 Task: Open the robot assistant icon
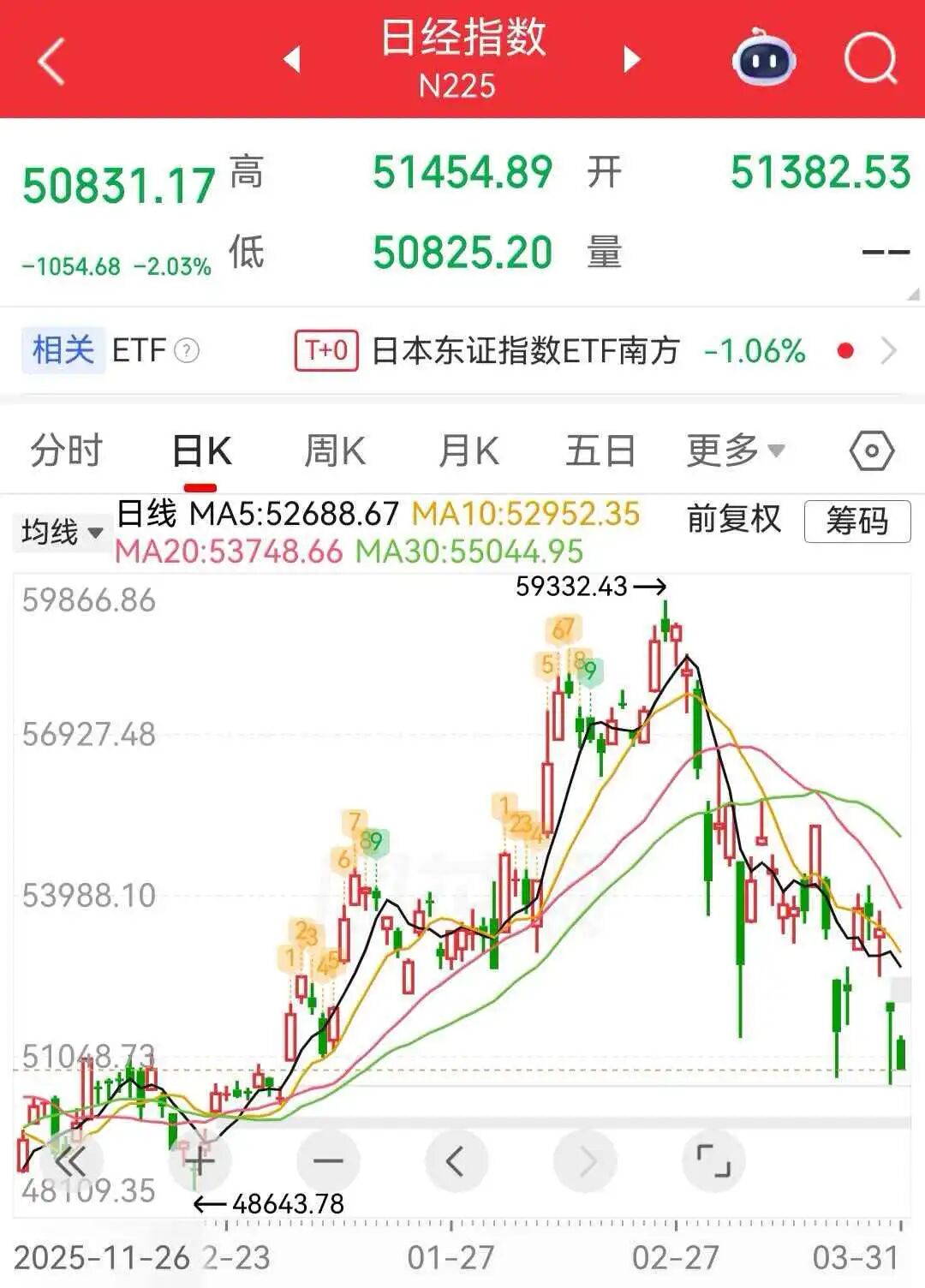763,58
